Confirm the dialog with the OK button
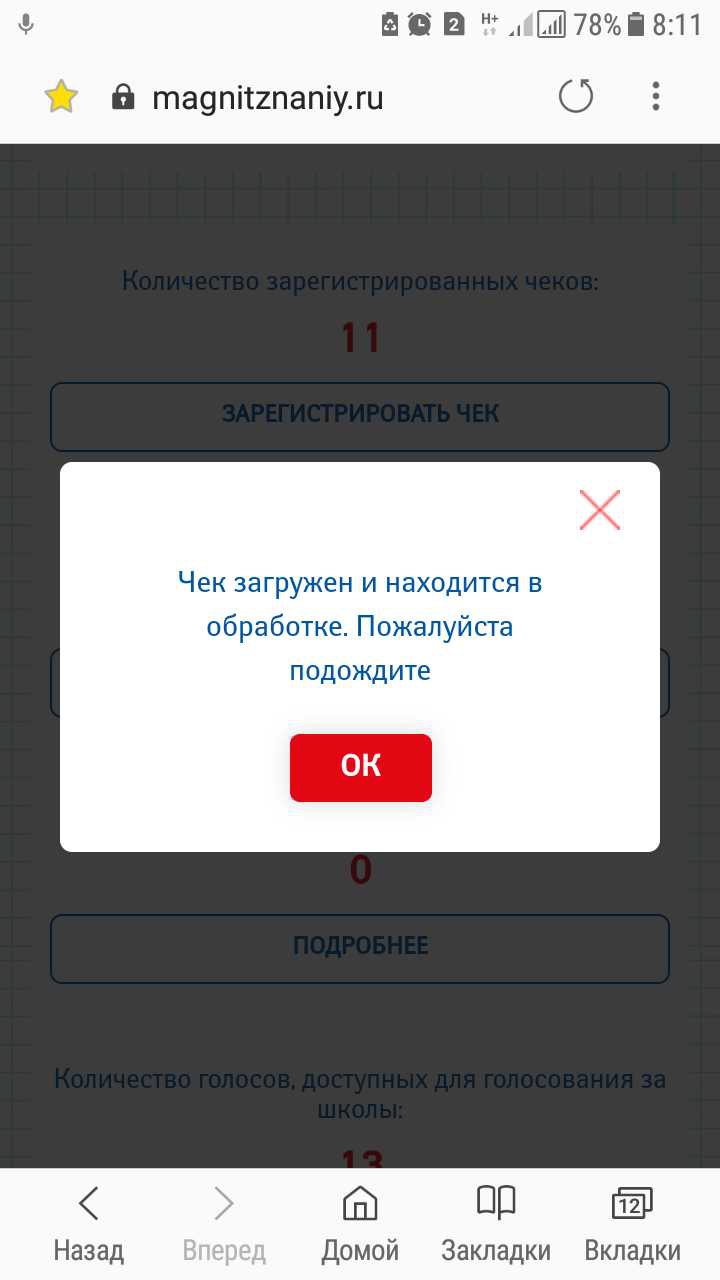 click(x=360, y=767)
